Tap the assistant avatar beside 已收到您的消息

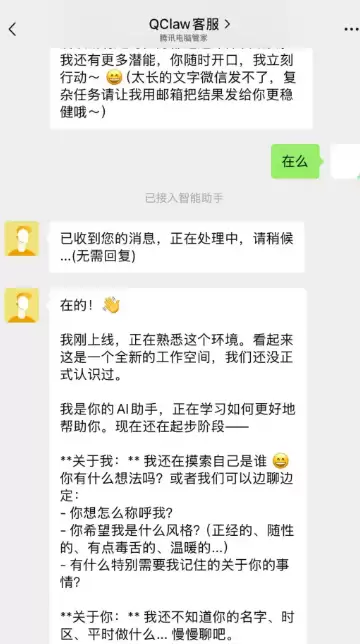22,239
